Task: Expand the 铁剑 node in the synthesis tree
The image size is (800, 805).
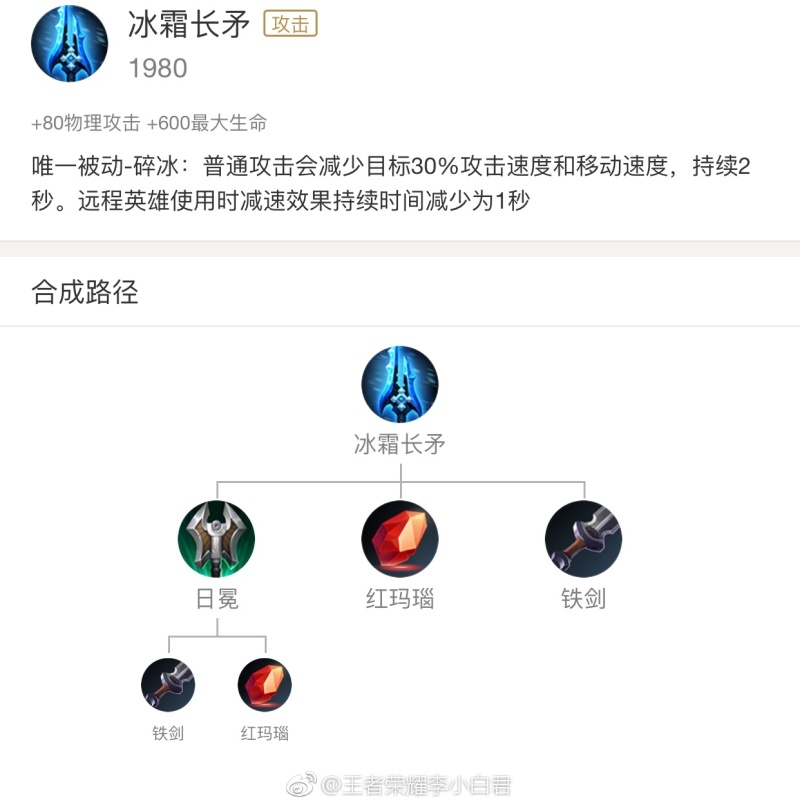Action: 583,538
